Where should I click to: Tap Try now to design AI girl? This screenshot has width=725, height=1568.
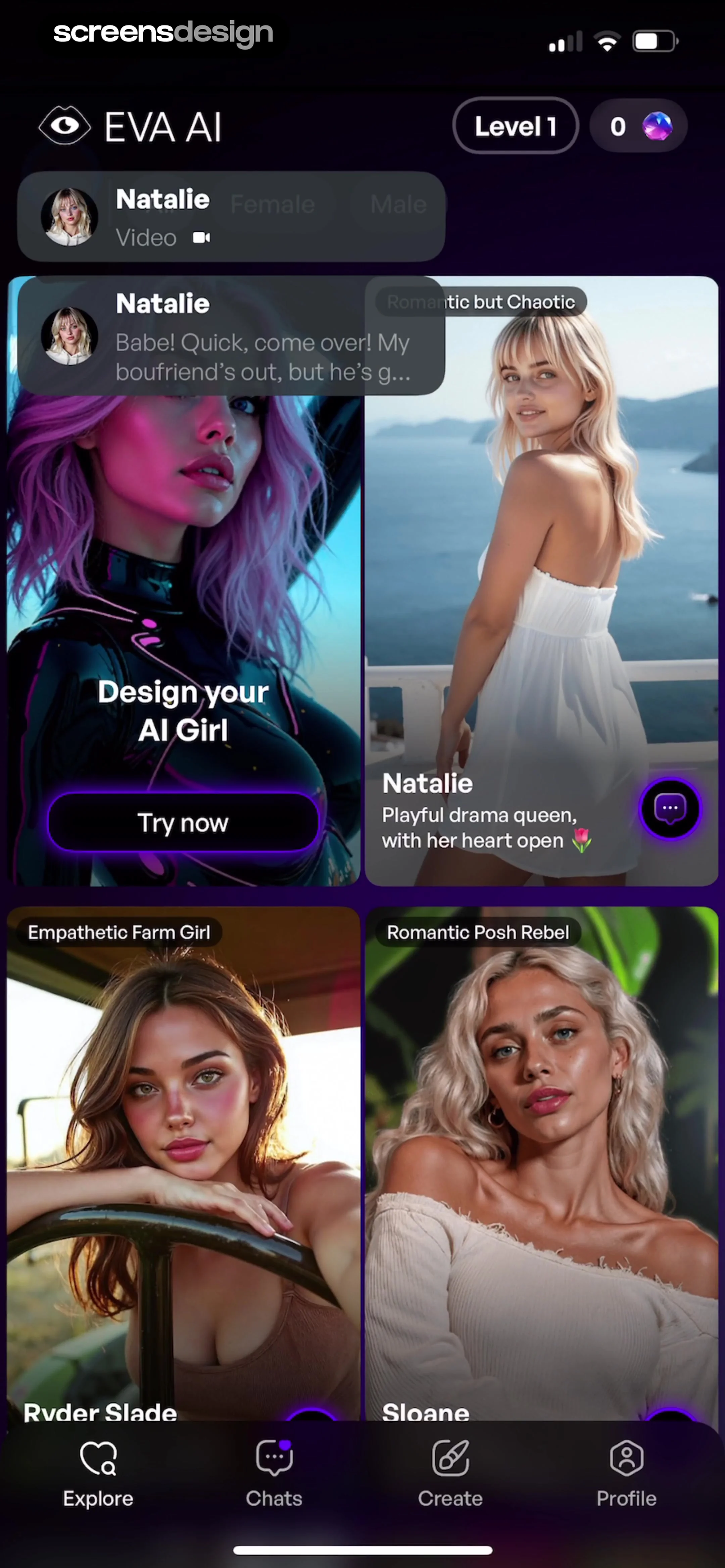click(x=183, y=822)
